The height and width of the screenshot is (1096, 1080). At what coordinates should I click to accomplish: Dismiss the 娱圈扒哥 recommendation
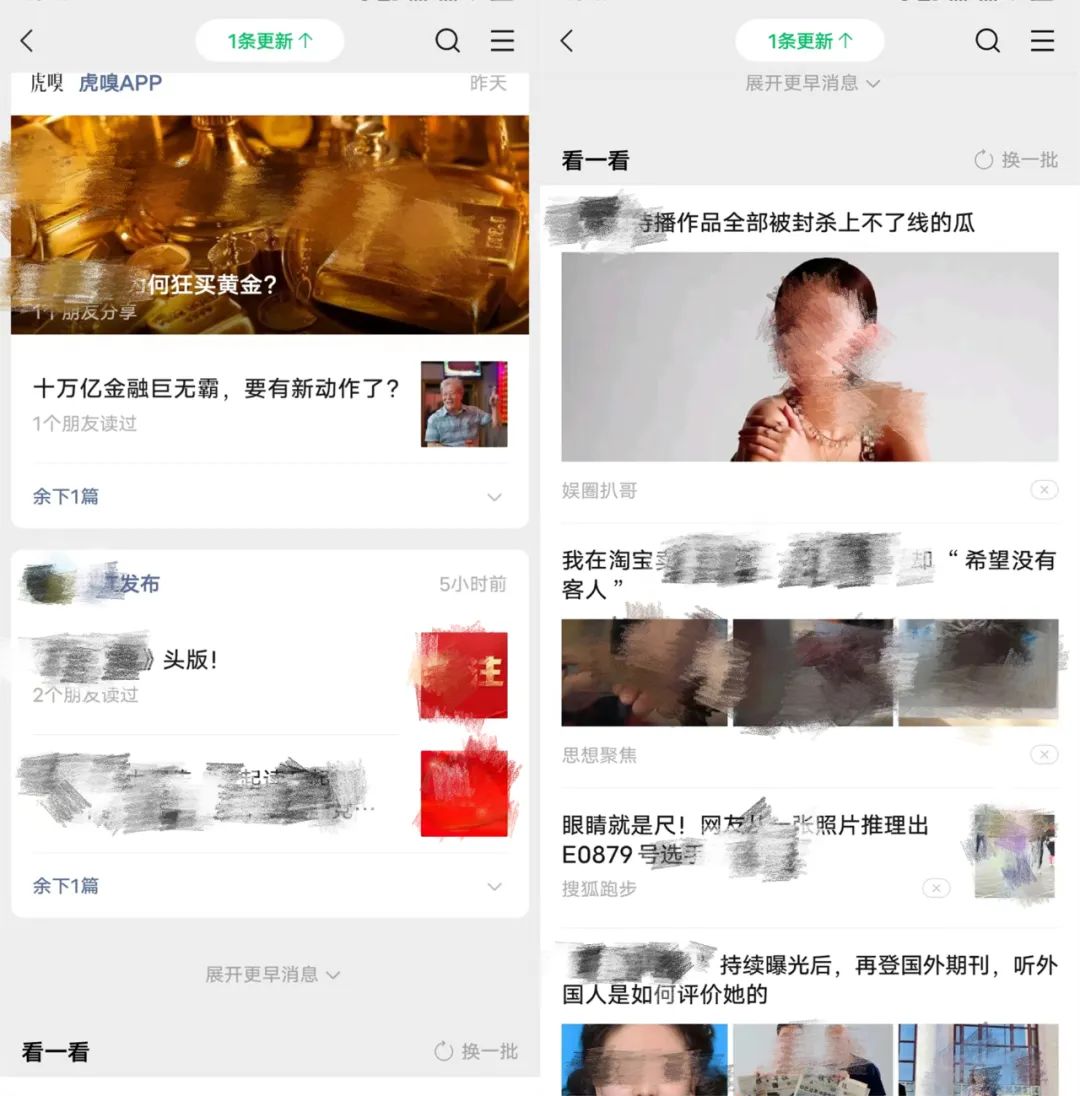click(x=1043, y=490)
